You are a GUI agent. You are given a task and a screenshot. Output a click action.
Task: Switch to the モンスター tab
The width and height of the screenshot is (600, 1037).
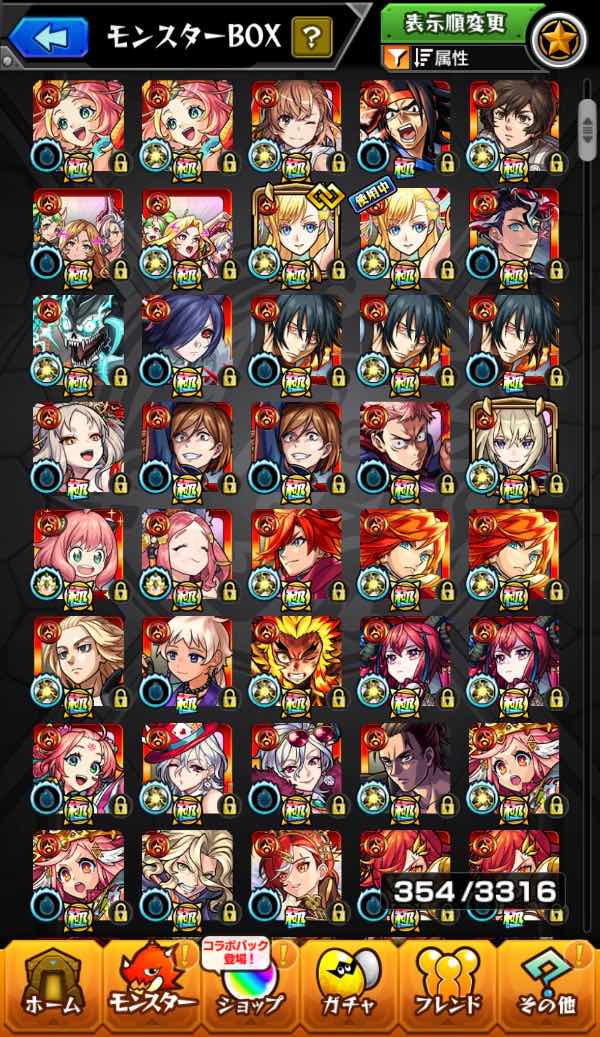151,986
